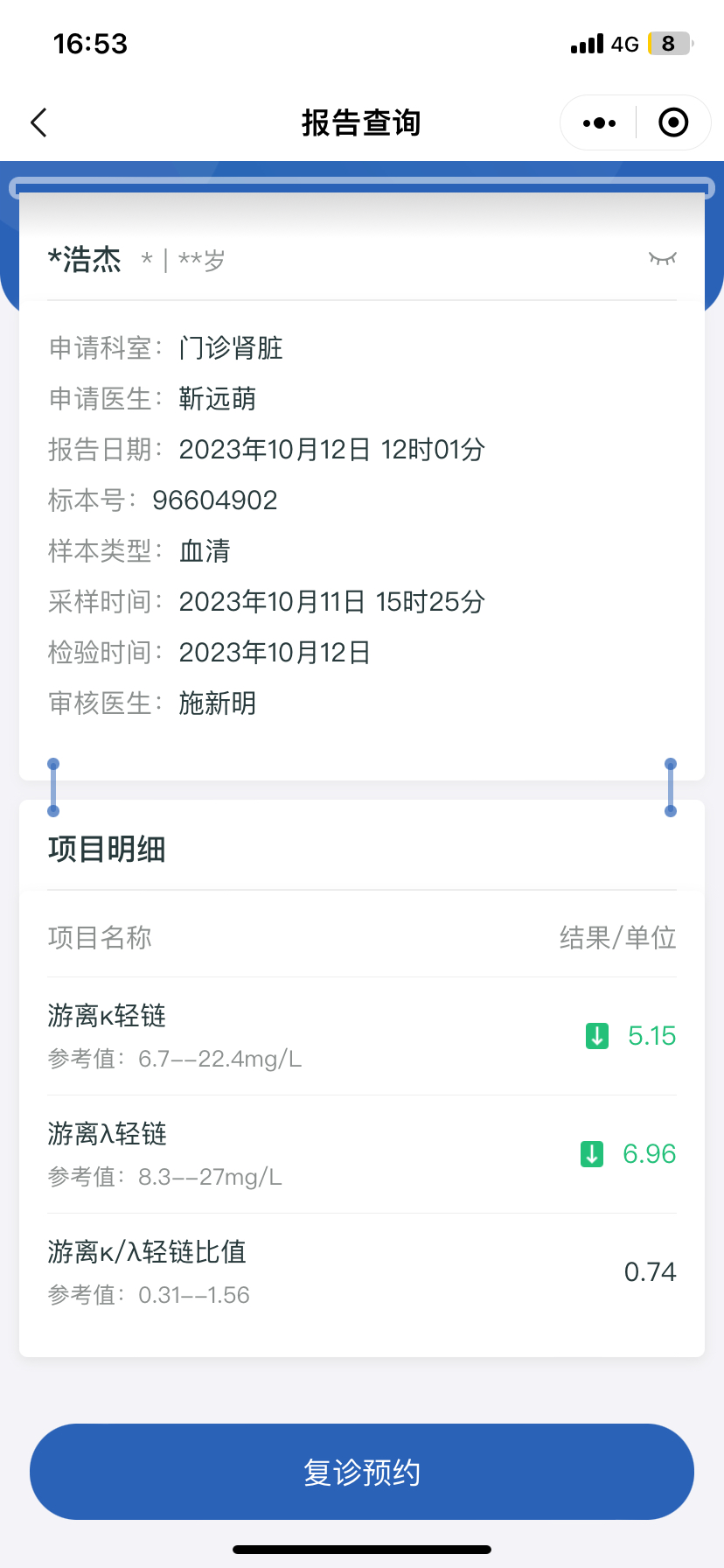
Task: Open the mini program more-options menu
Action: coord(599,123)
